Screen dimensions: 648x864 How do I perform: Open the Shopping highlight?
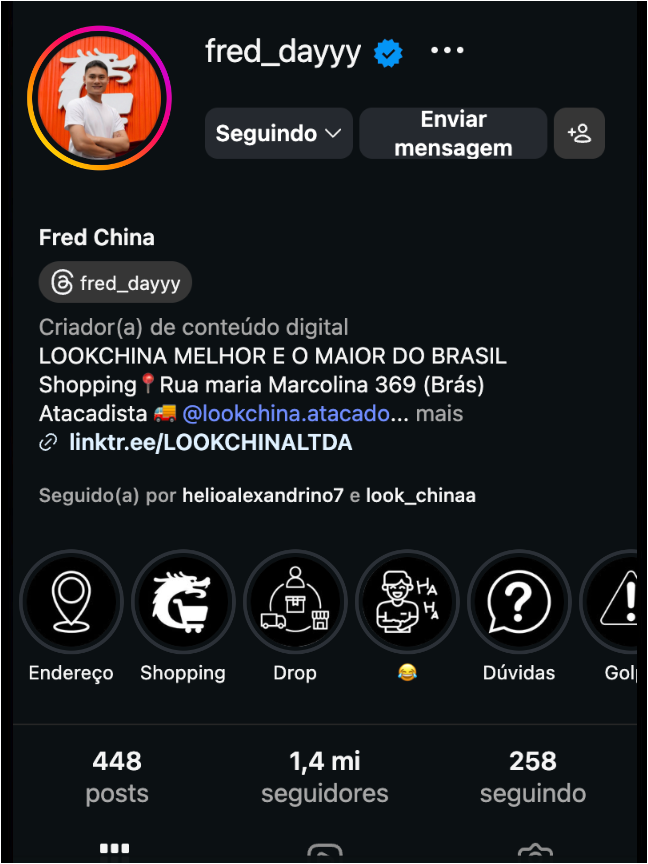pyautogui.click(x=183, y=602)
